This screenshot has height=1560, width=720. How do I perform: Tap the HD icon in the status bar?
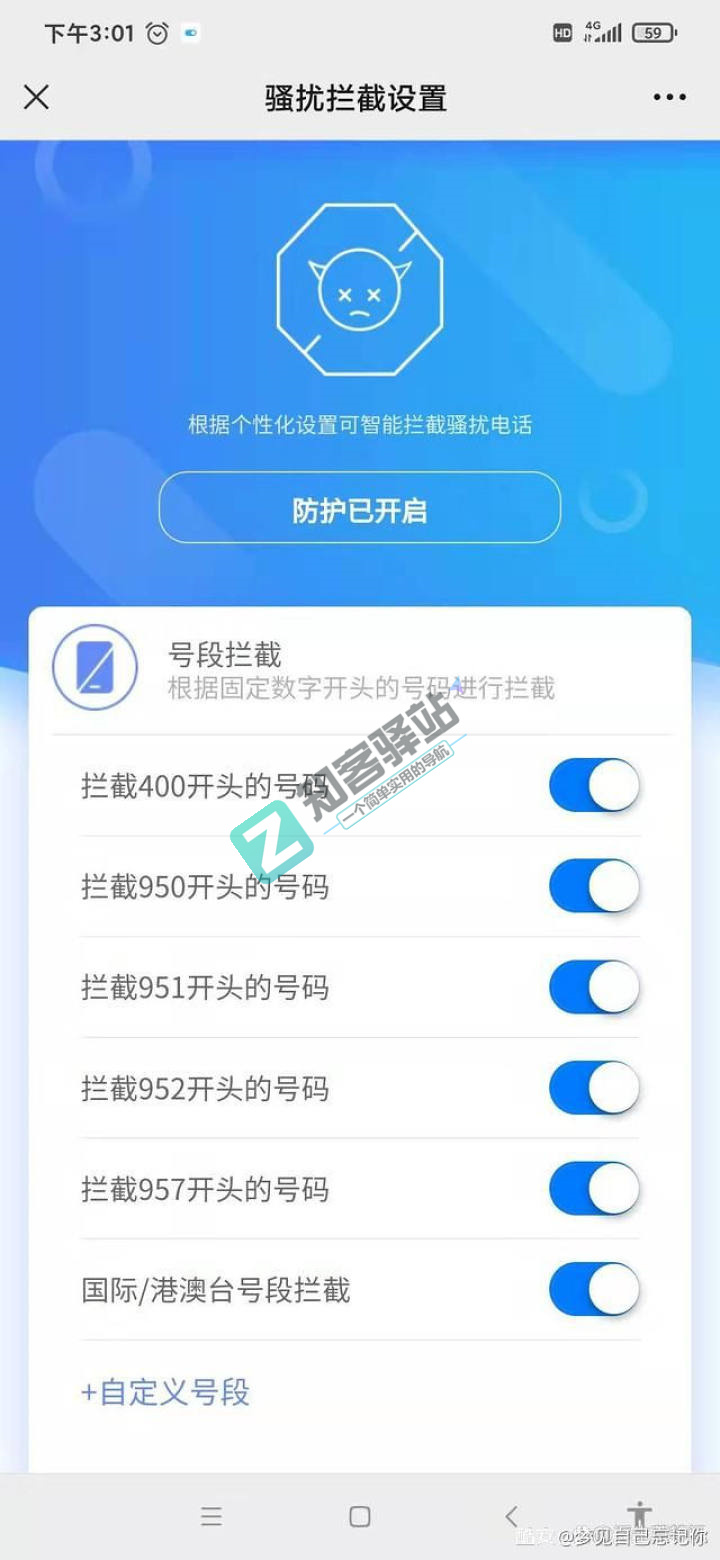pos(561,33)
